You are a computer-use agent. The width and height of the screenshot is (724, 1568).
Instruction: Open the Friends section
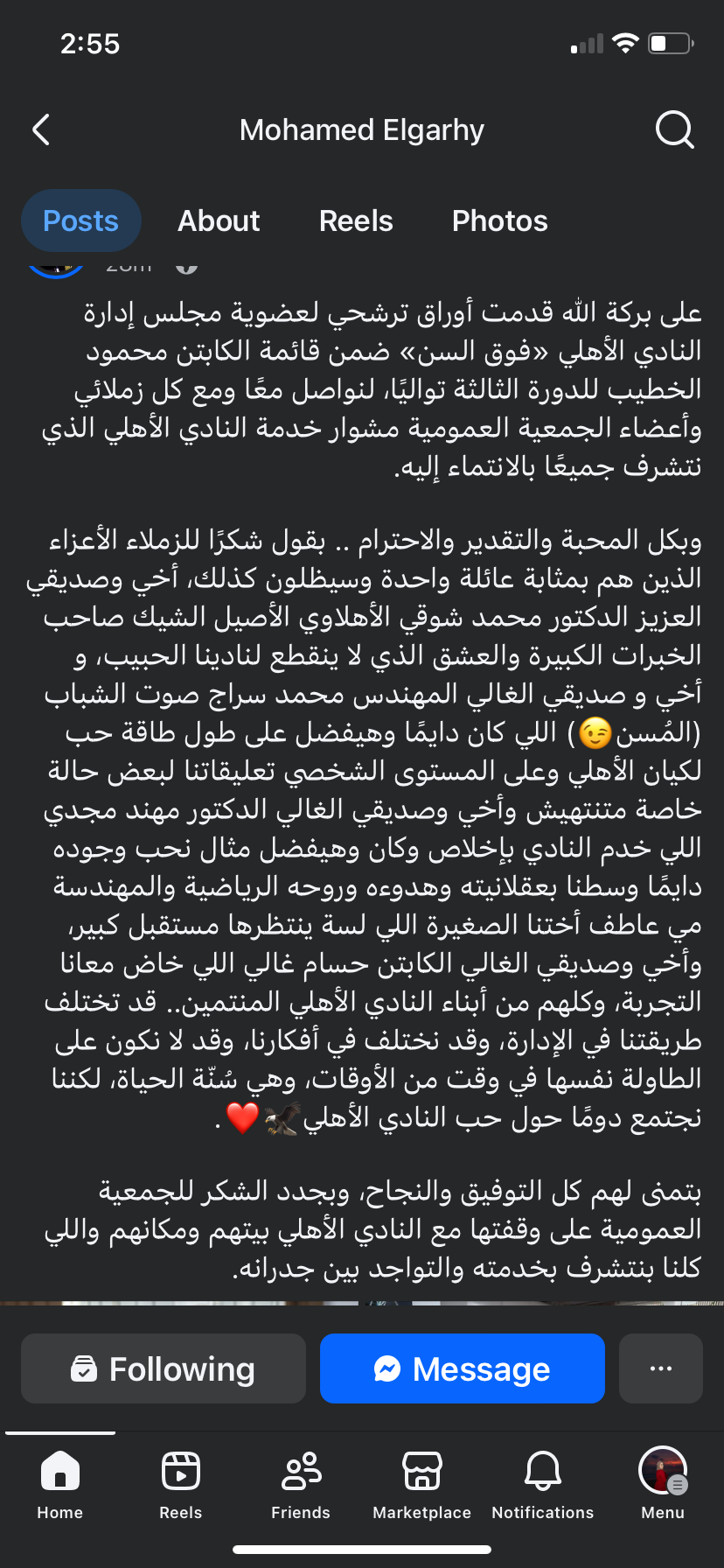(301, 1484)
